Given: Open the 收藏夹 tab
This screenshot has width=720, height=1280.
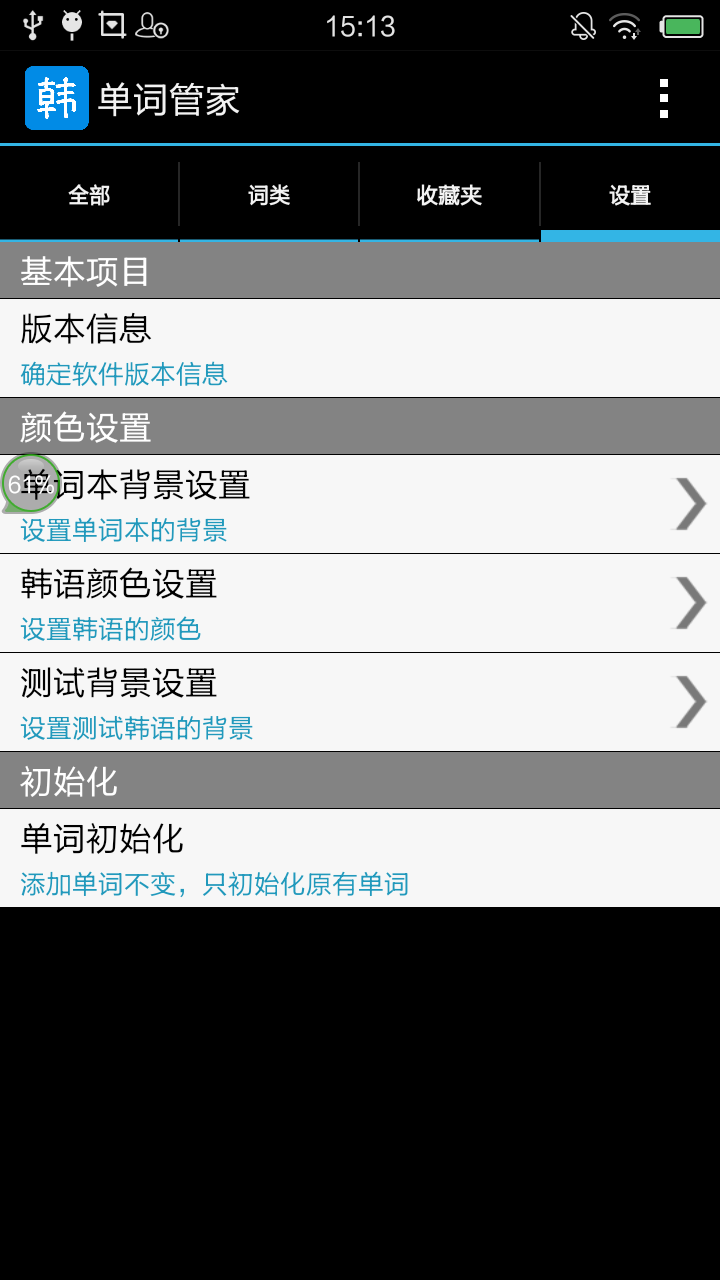Looking at the screenshot, I should coord(449,195).
